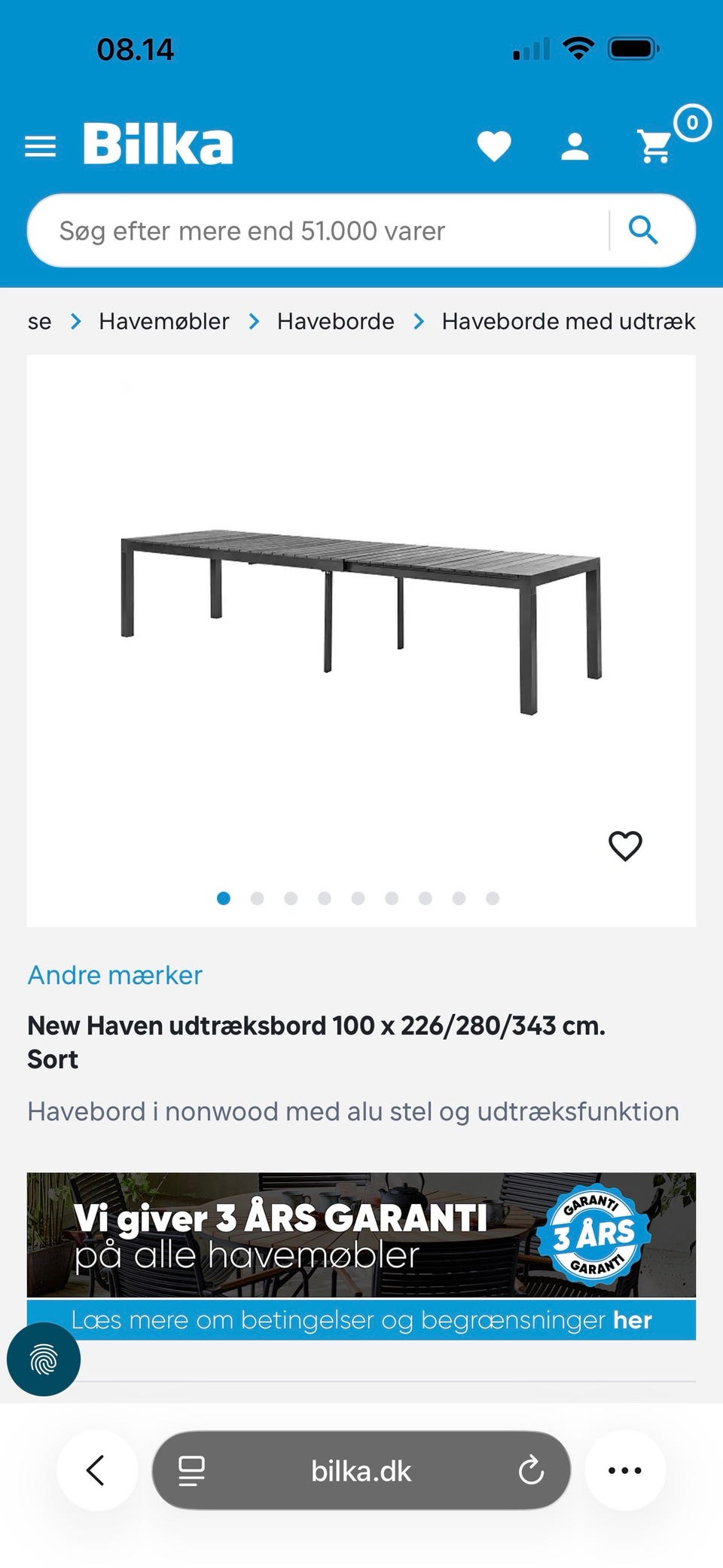The width and height of the screenshot is (723, 1568).
Task: Select the first carousel indicator dot
Action: tap(224, 898)
